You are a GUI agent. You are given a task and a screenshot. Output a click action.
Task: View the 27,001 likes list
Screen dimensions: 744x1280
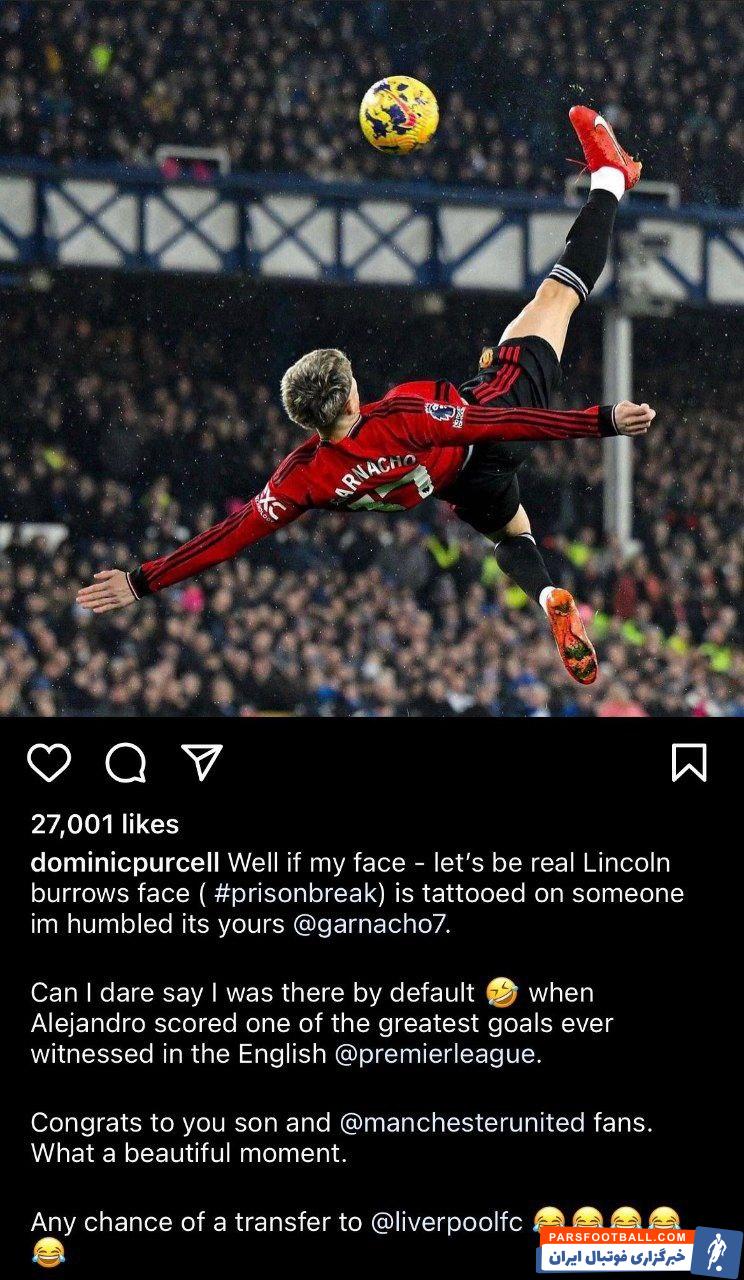(x=105, y=824)
